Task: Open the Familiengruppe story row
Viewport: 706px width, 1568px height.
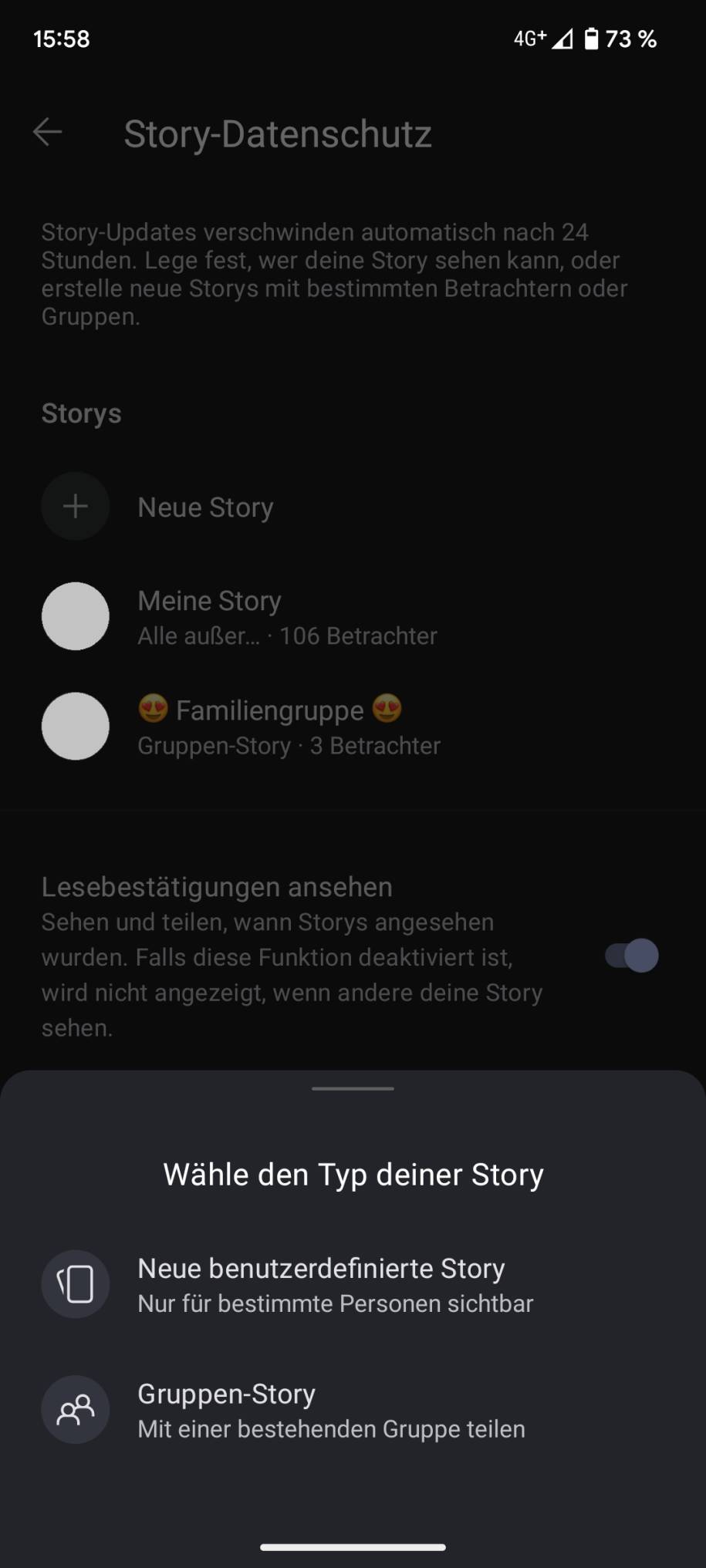Action: [353, 727]
